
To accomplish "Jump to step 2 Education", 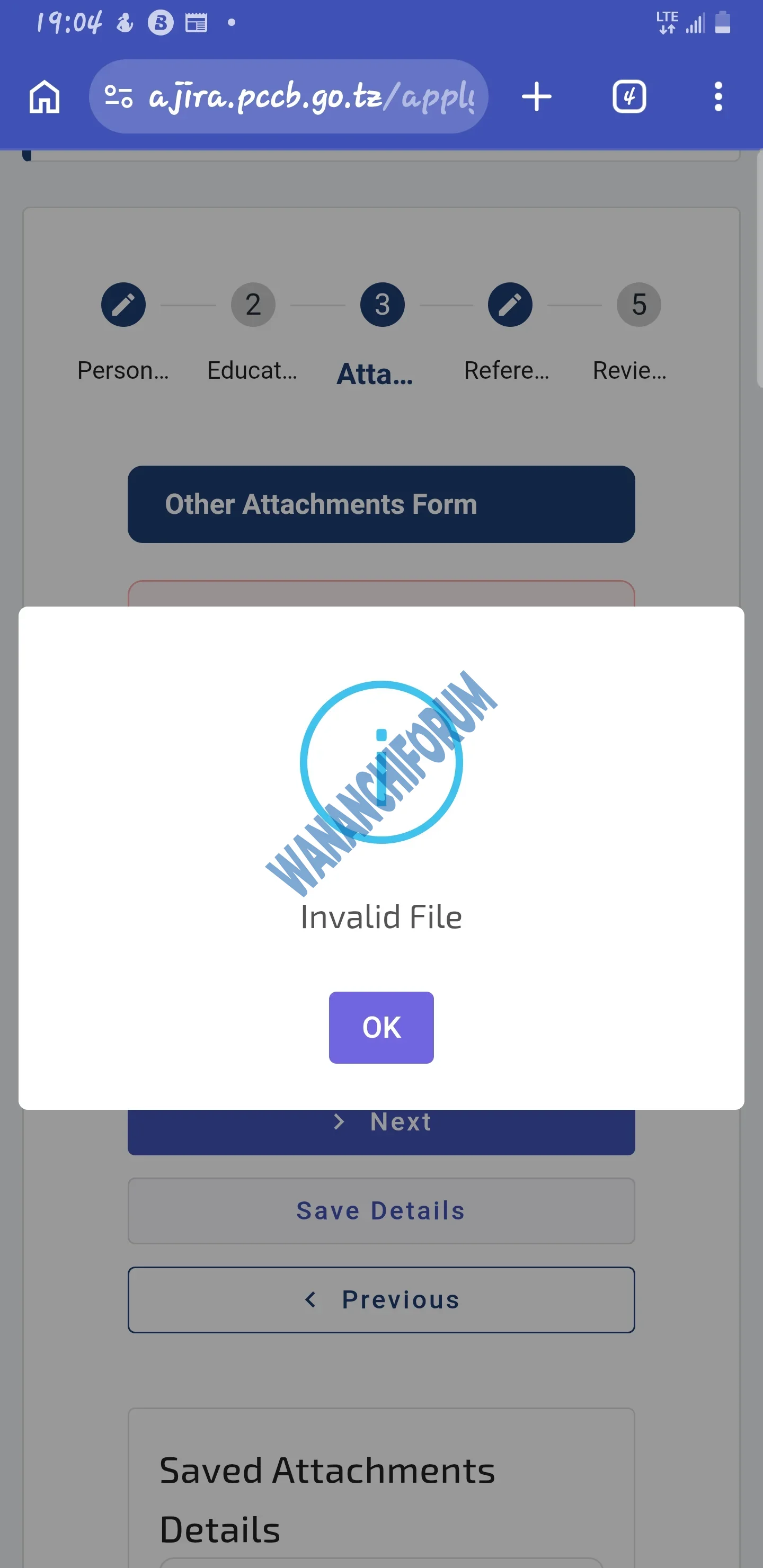I will (253, 305).
